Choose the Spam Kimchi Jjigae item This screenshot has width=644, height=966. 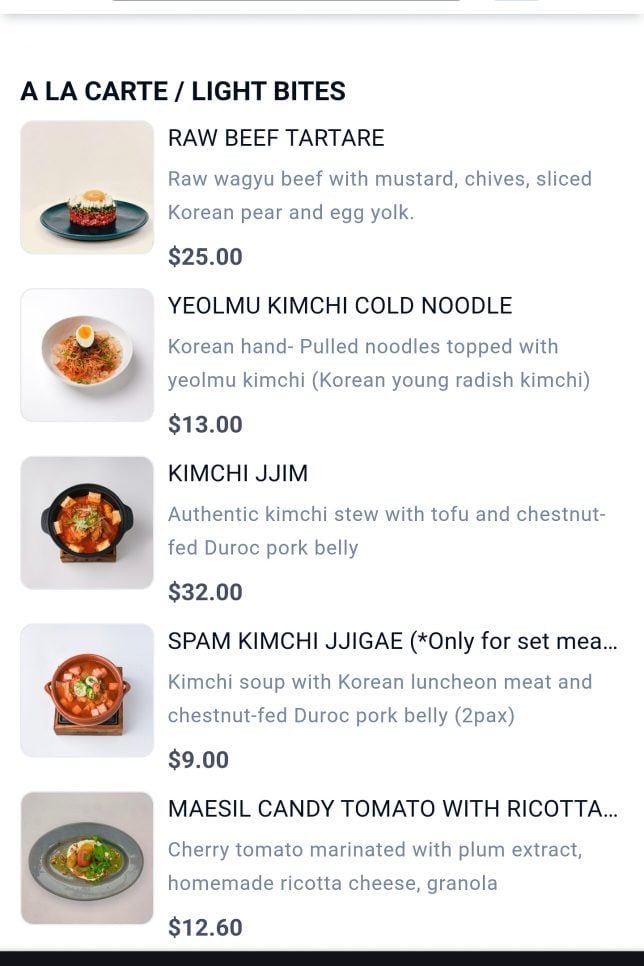coord(392,642)
